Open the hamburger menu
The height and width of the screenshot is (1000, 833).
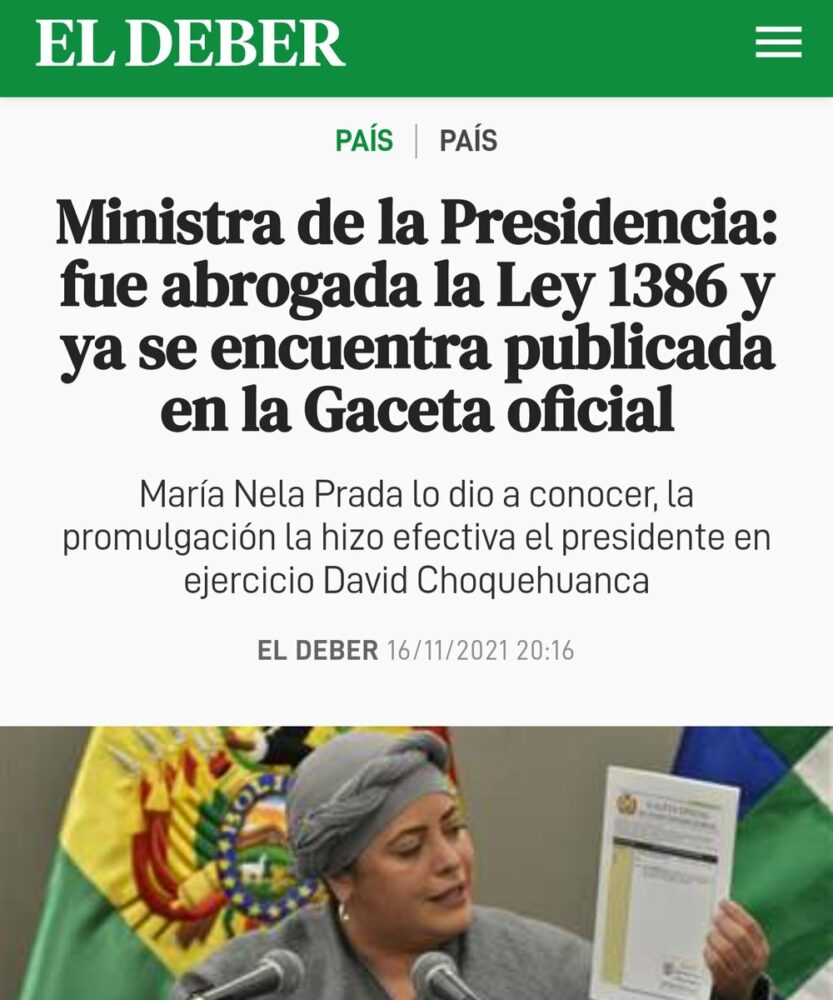click(778, 43)
